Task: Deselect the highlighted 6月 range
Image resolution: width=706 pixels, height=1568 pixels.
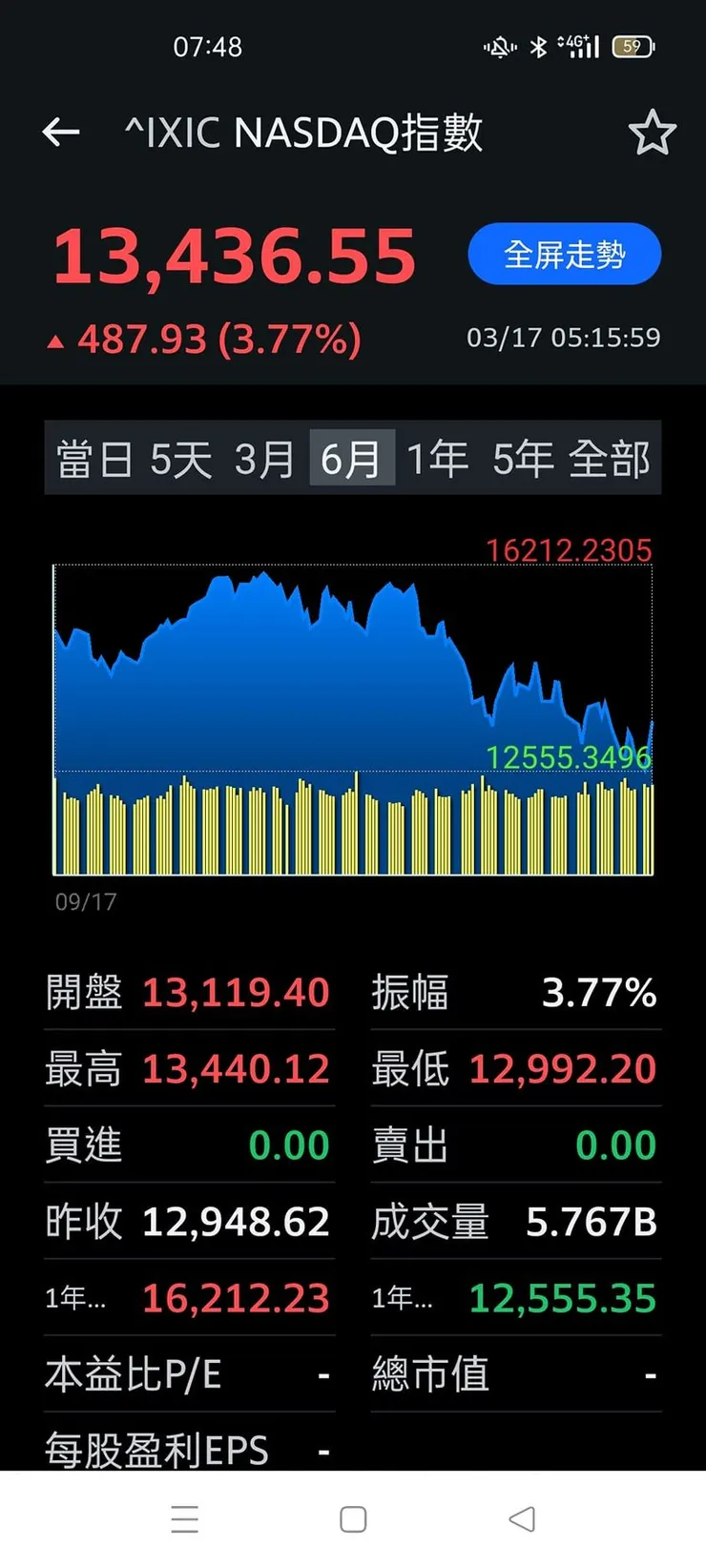Action: pos(351,459)
